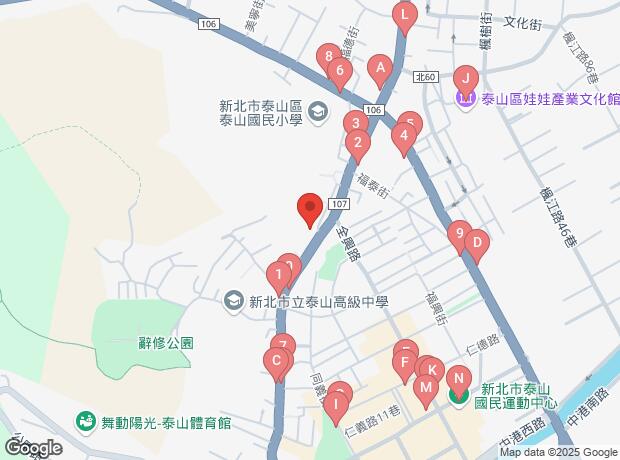Select the marker labeled D
This screenshot has height=460, width=620.
click(x=477, y=242)
